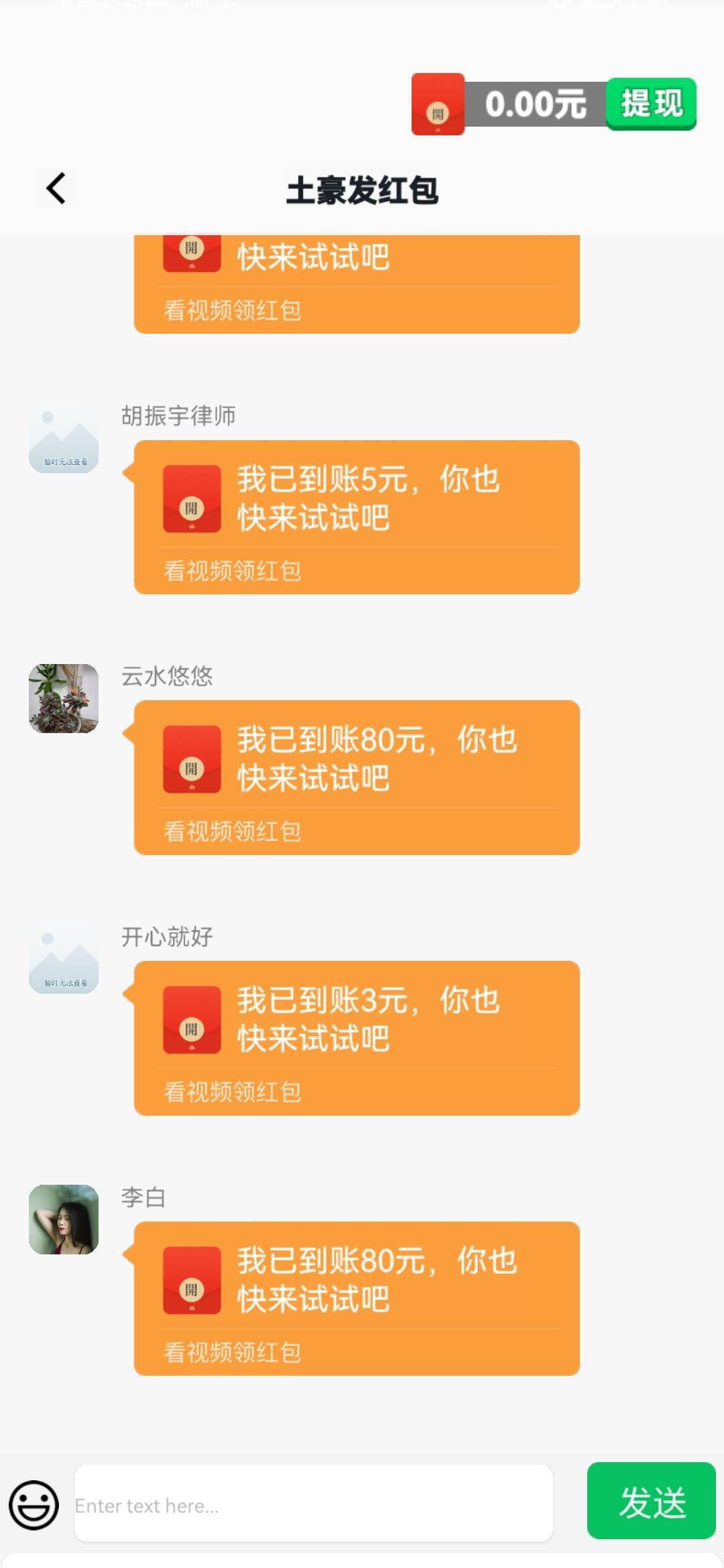Image resolution: width=724 pixels, height=1568 pixels.
Task: View 胡振宇律师's placeholder avatar
Action: tap(64, 439)
